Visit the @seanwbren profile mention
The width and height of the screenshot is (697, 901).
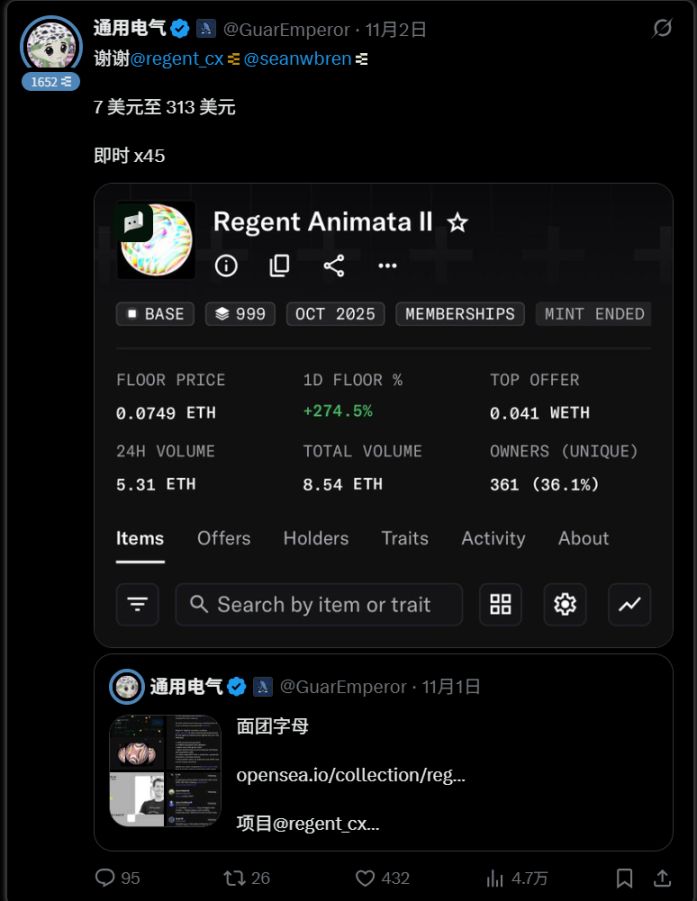[297, 59]
